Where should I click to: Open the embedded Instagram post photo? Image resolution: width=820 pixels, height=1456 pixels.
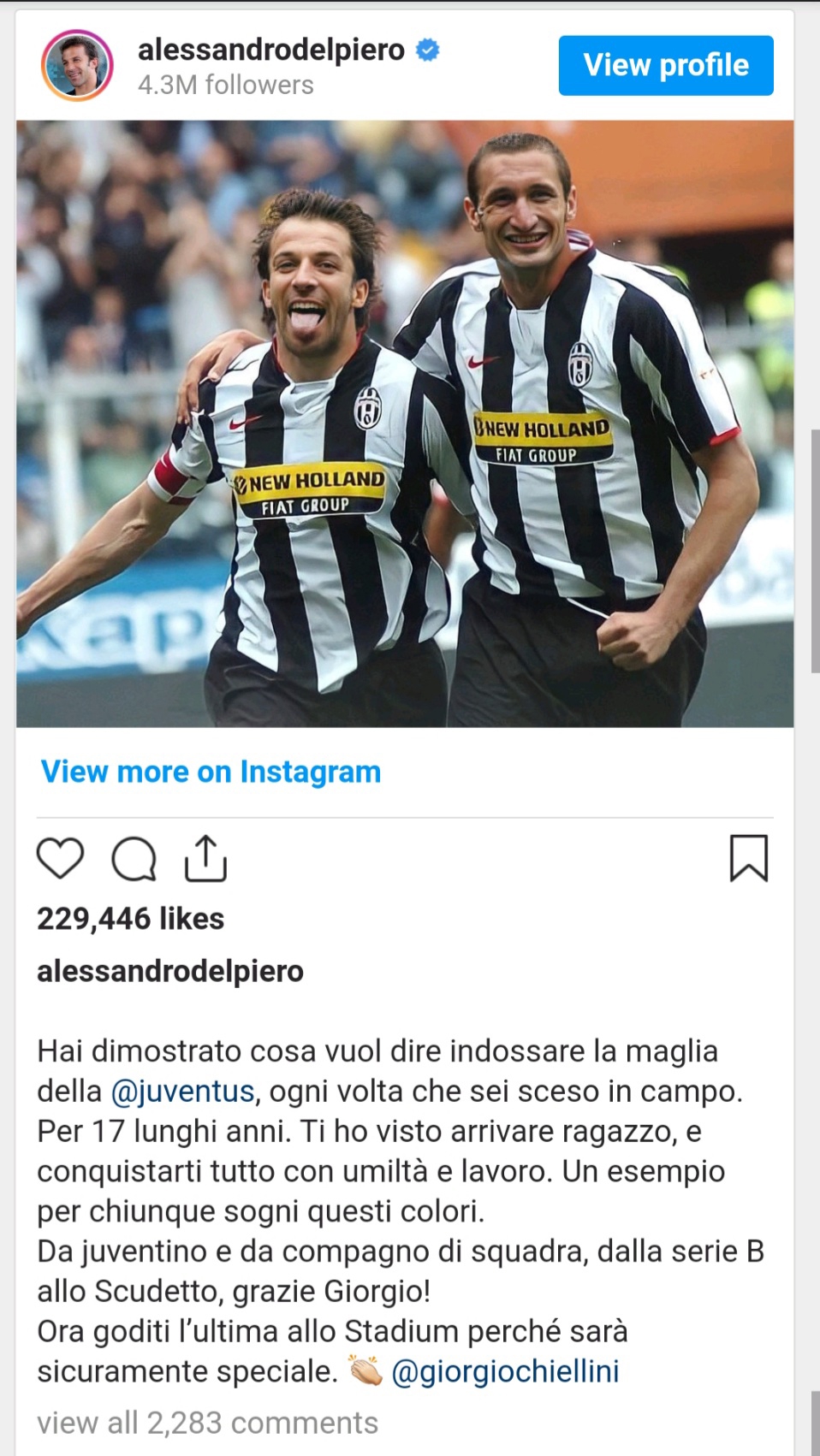(x=405, y=423)
